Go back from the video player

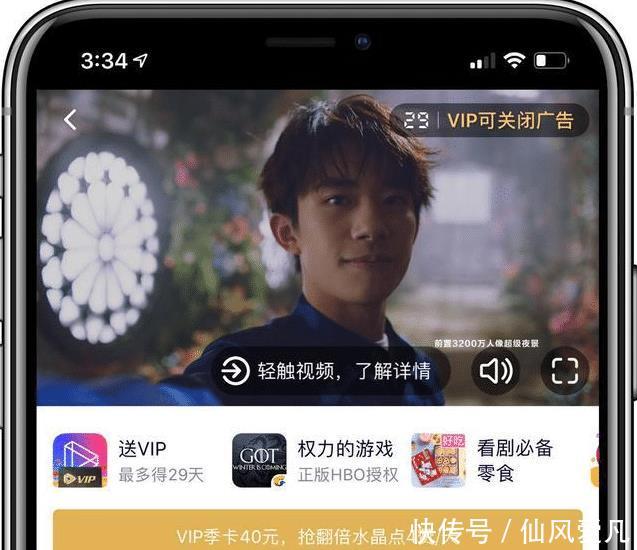click(x=70, y=121)
